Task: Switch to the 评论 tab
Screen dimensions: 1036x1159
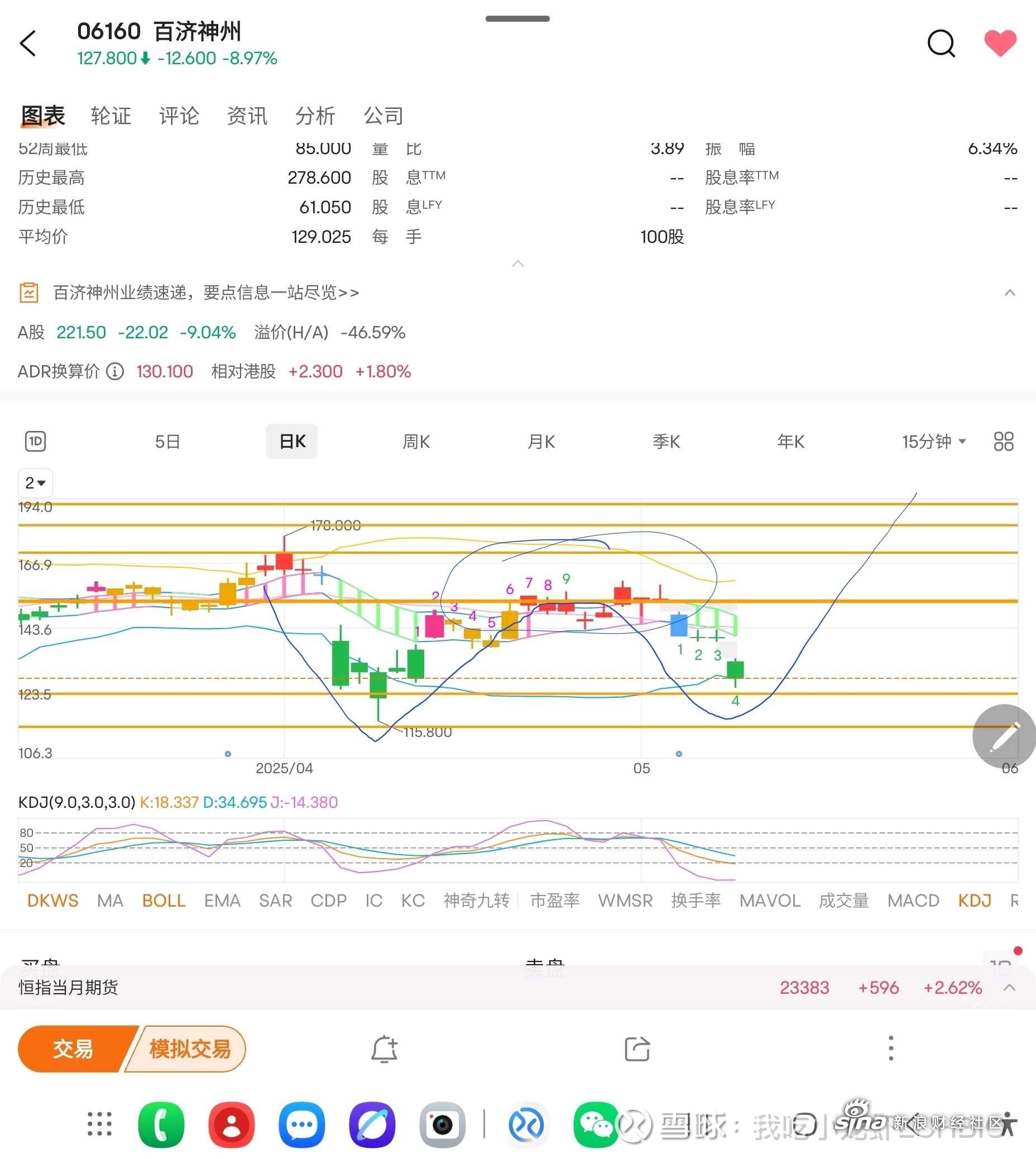Action: click(179, 116)
